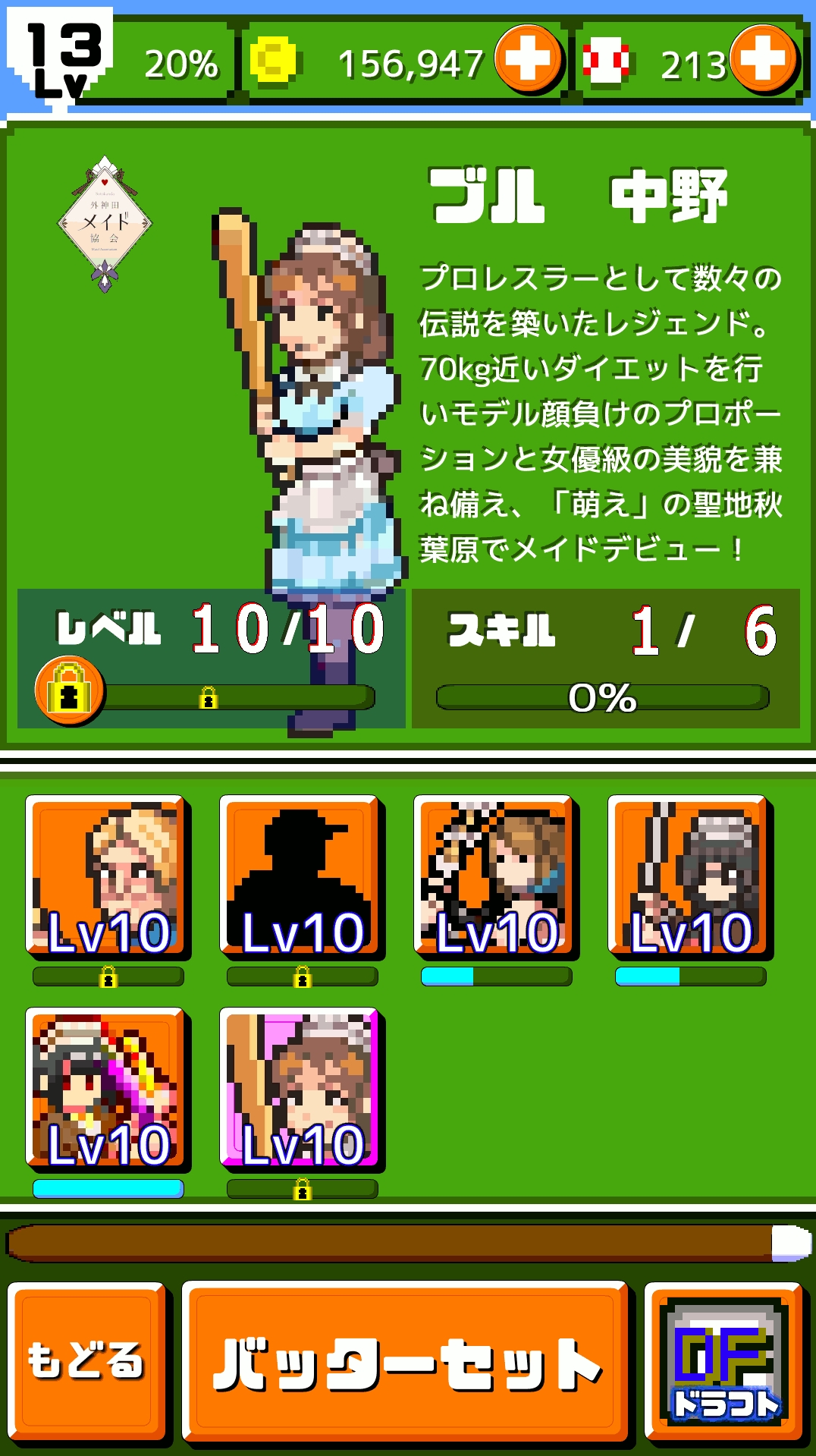Viewport: 816px width, 1456px height.
Task: Add more baseballs with plus button
Action: (x=764, y=59)
